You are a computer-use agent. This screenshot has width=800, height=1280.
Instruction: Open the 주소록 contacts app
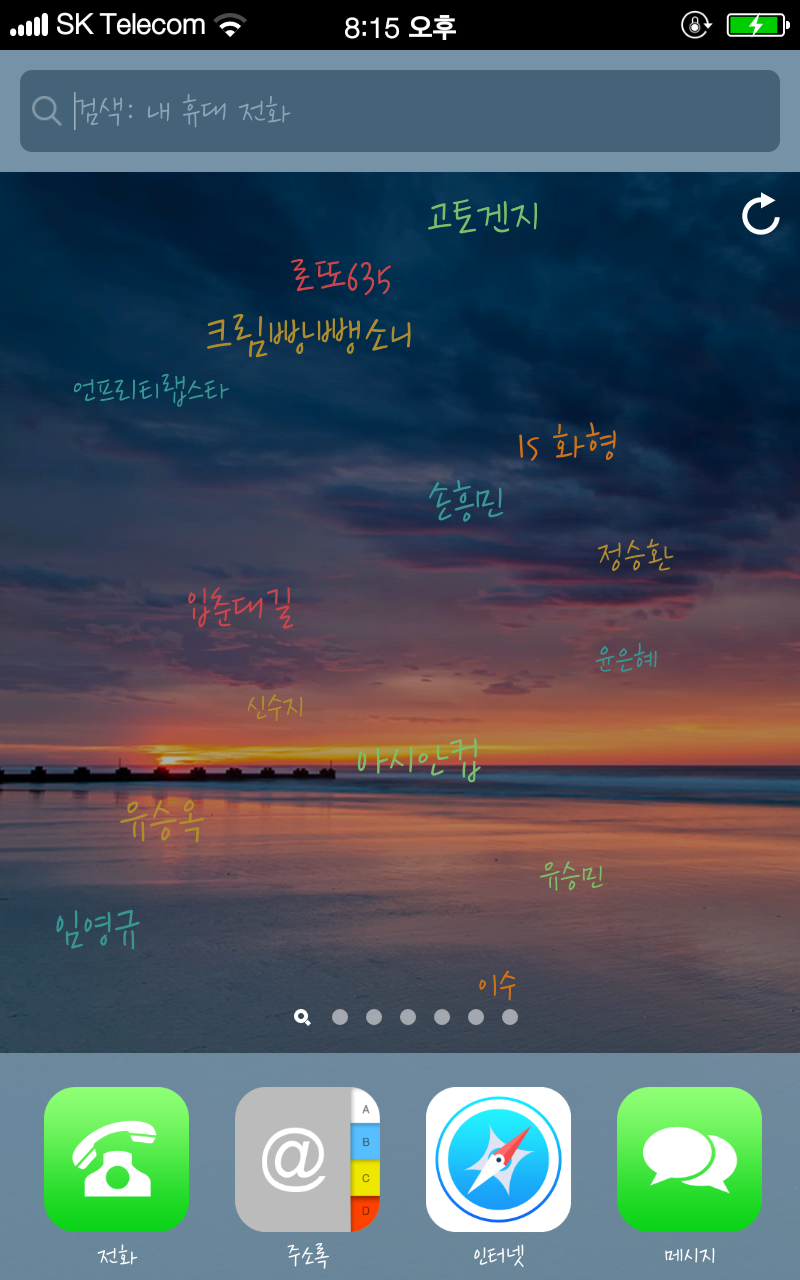(x=307, y=1159)
